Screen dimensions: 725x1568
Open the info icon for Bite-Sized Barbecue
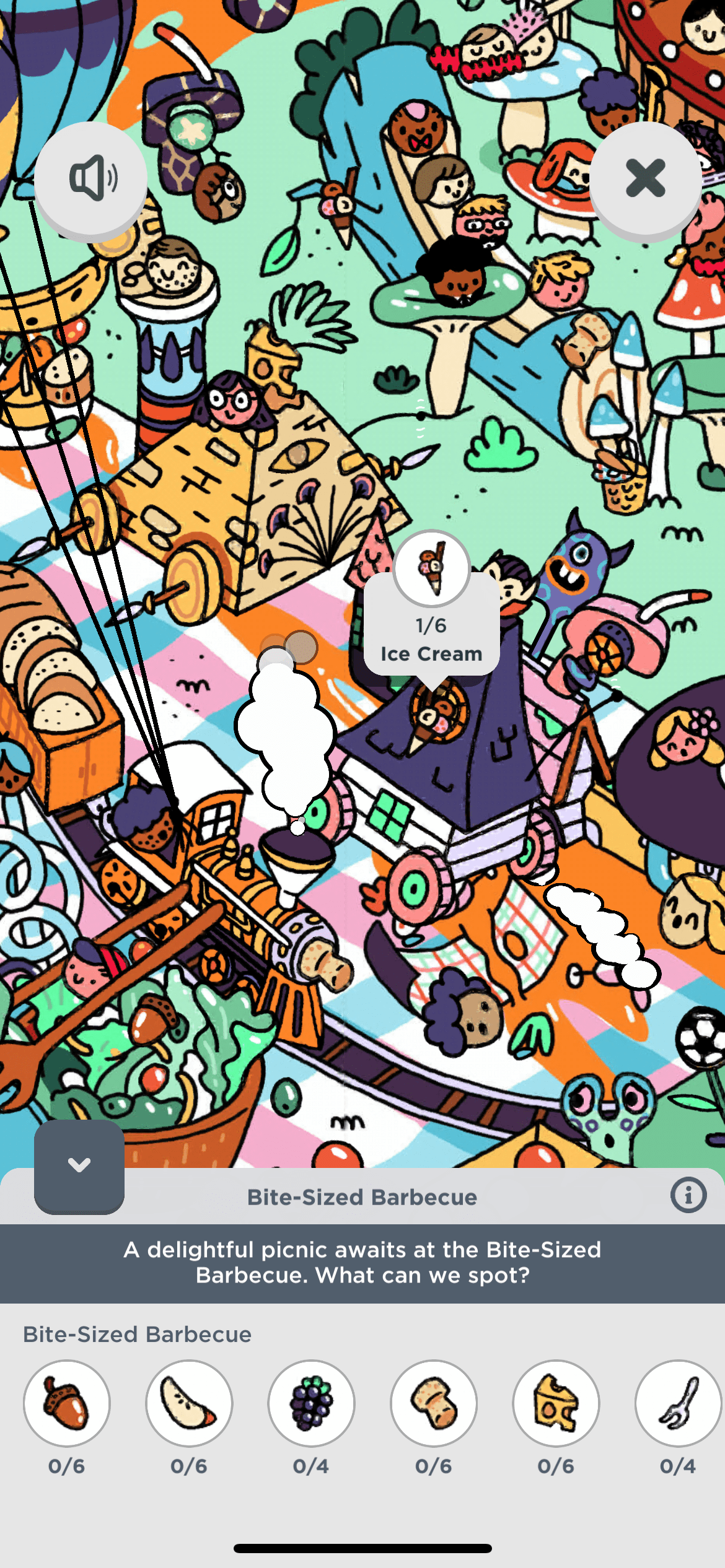[x=688, y=1195]
